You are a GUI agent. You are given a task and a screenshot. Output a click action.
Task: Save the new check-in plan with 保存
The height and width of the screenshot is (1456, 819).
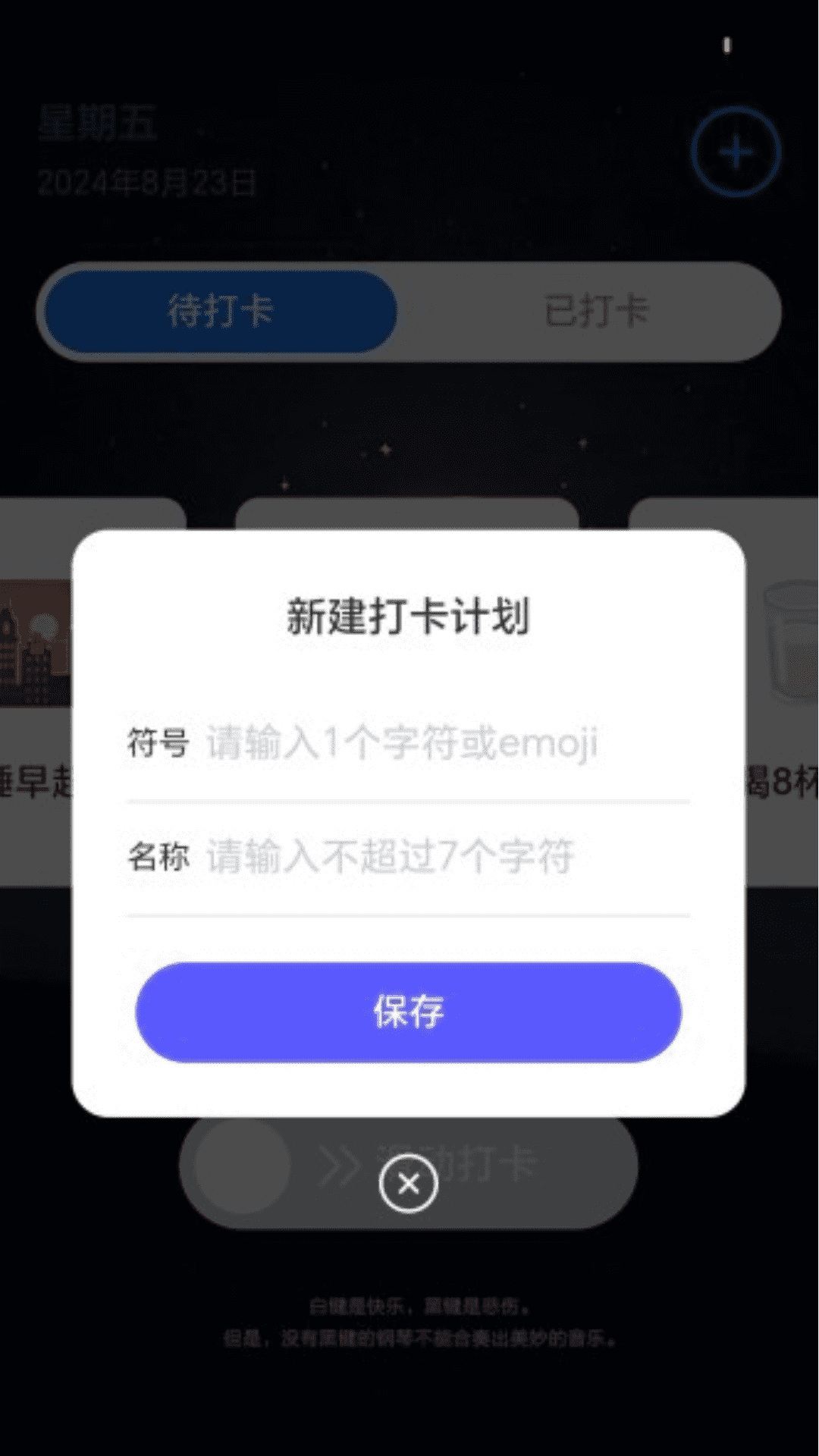pyautogui.click(x=409, y=1012)
